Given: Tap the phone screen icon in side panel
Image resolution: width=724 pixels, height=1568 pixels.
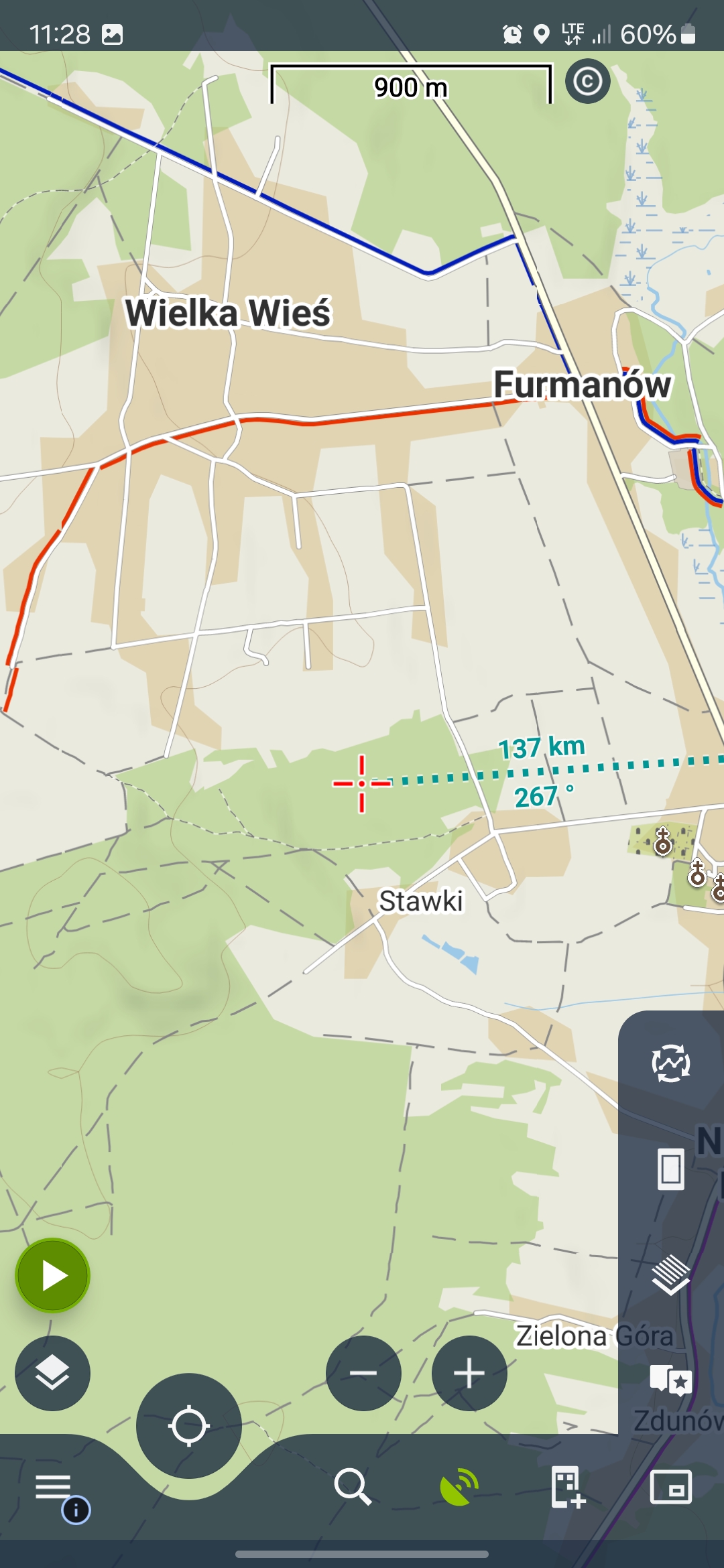Looking at the screenshot, I should point(671,1169).
